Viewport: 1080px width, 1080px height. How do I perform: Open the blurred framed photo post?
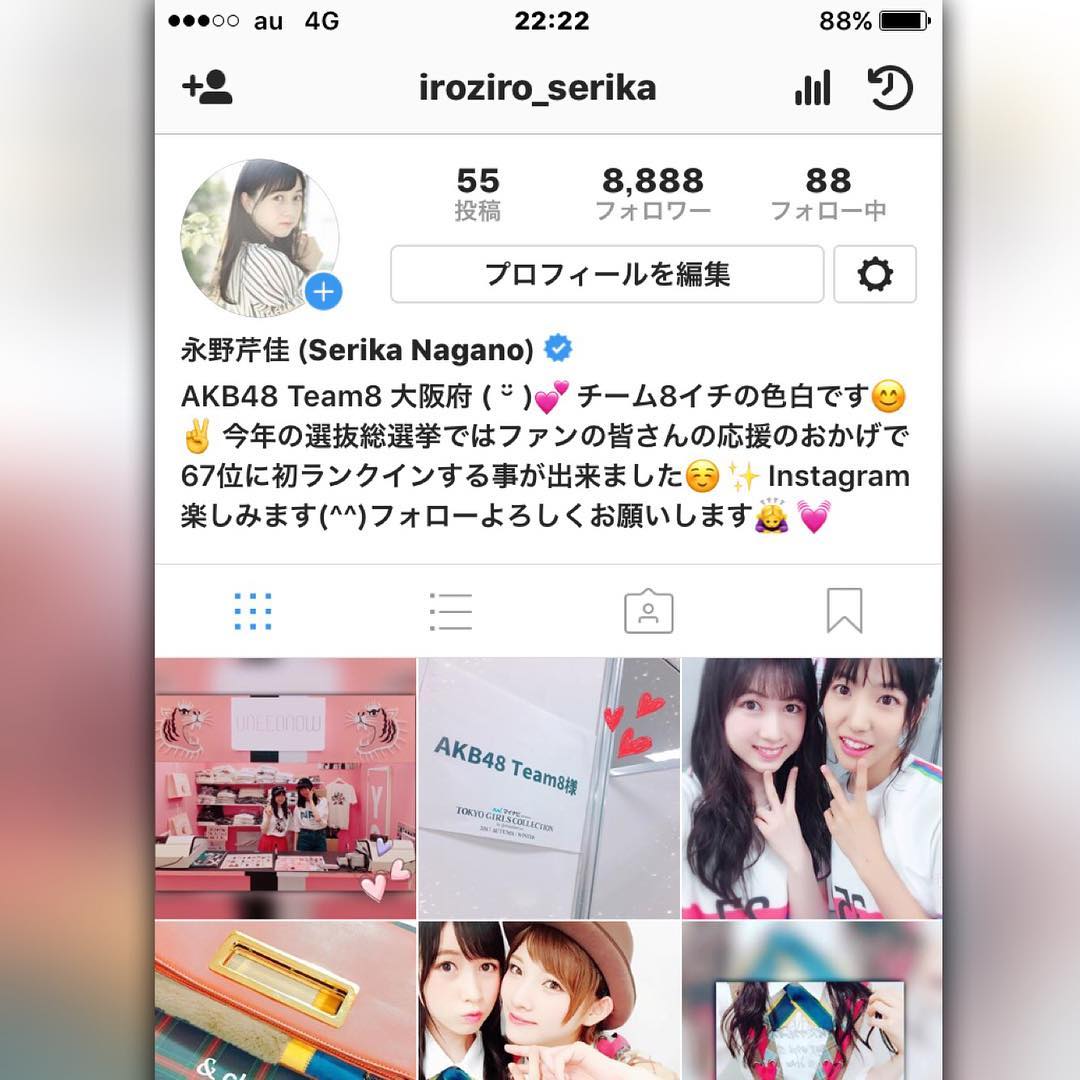point(811,1000)
